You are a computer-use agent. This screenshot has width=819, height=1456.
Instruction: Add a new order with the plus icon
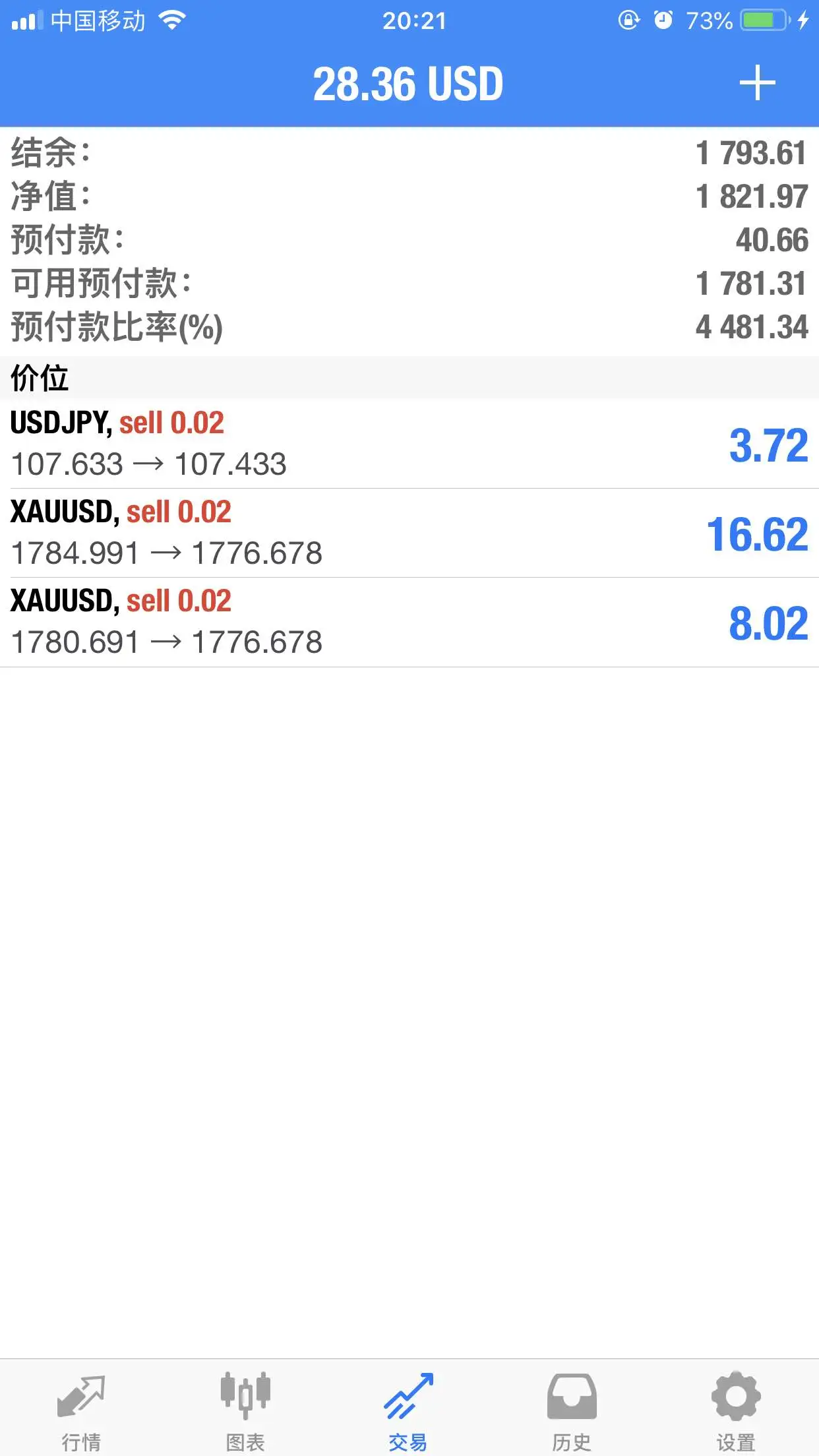(757, 83)
